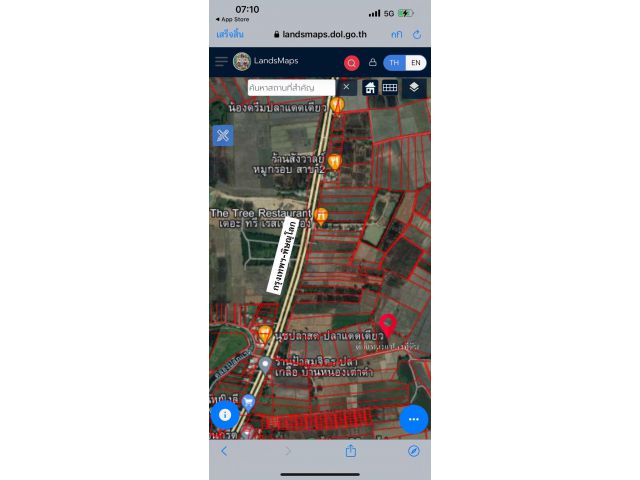This screenshot has width=640, height=480.
Task: Open the more options floating button
Action: (x=413, y=419)
